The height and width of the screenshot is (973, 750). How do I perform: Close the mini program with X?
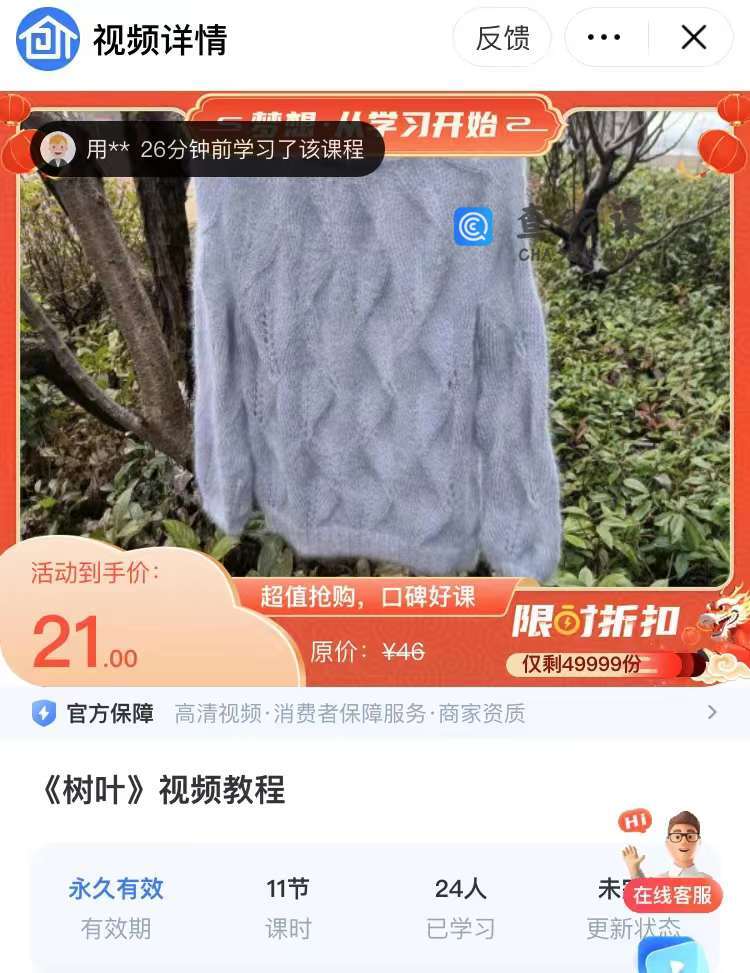pos(693,38)
